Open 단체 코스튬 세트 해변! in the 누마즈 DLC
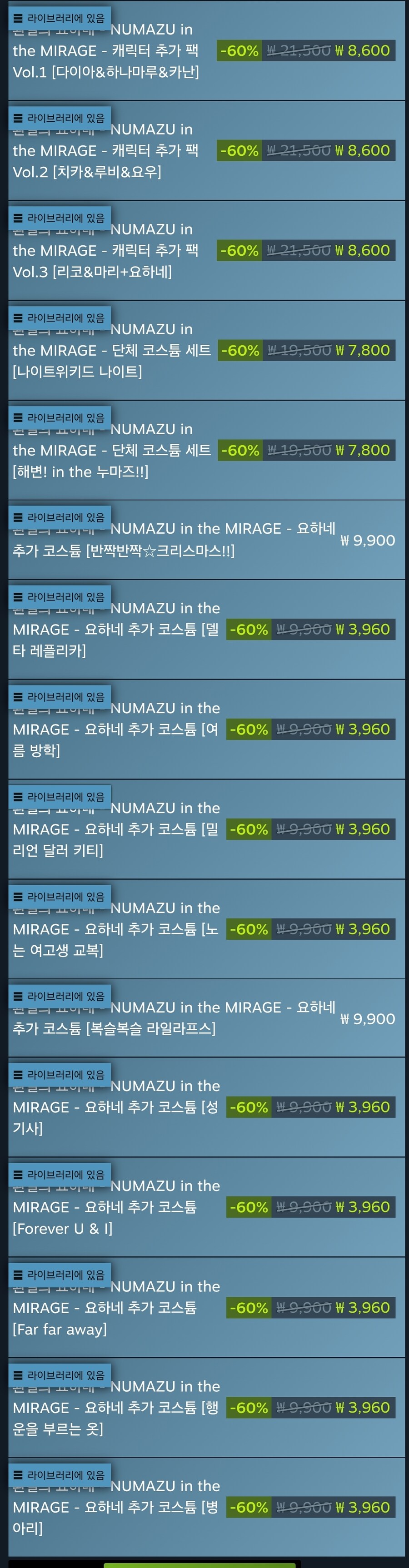409x1568 pixels. [x=111, y=451]
